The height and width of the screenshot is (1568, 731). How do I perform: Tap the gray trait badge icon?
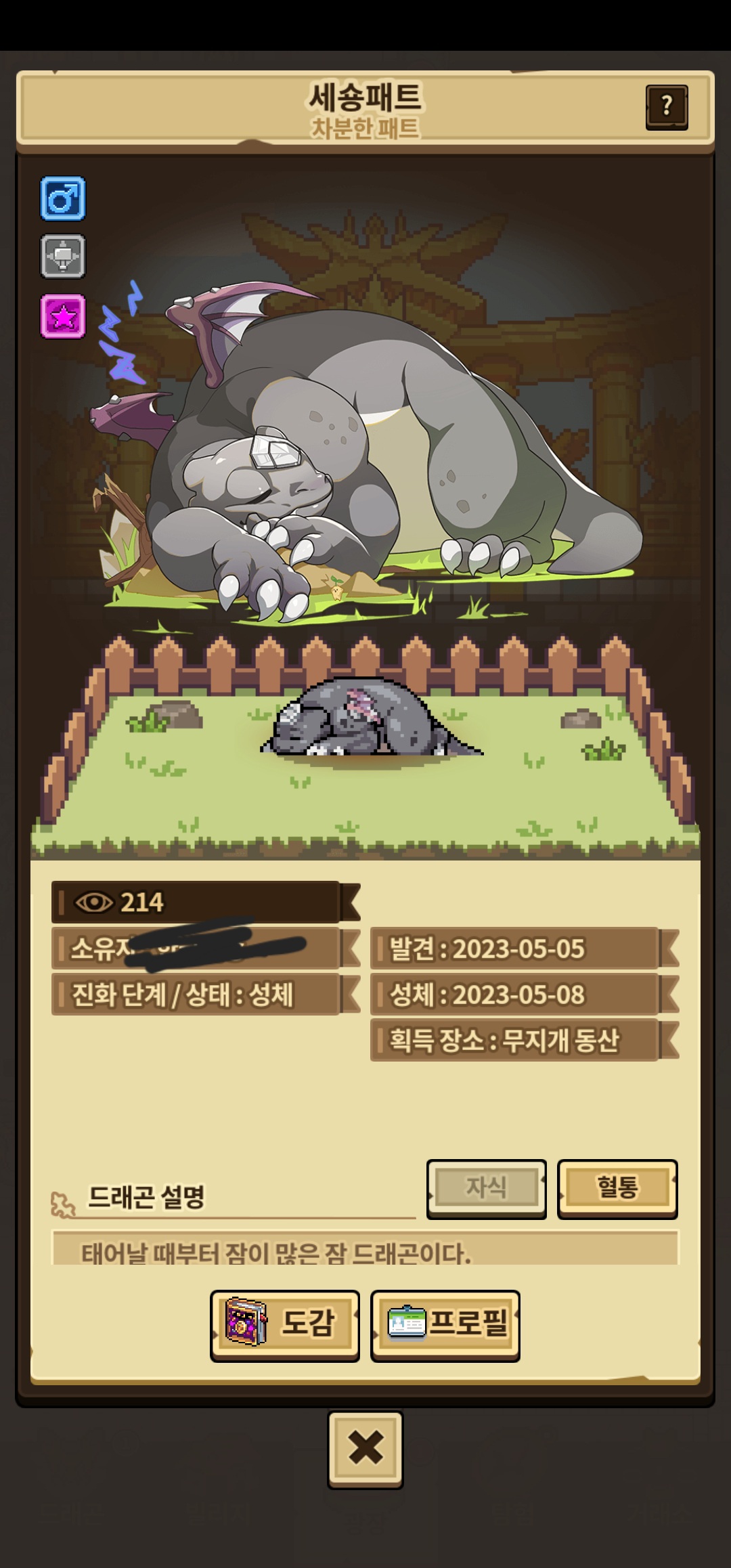click(63, 257)
